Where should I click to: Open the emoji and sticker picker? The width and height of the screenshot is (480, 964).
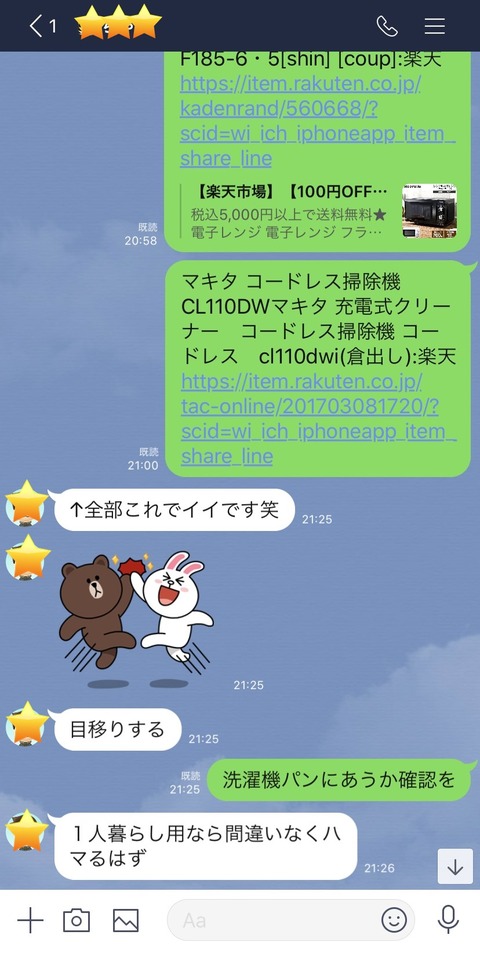coord(394,920)
